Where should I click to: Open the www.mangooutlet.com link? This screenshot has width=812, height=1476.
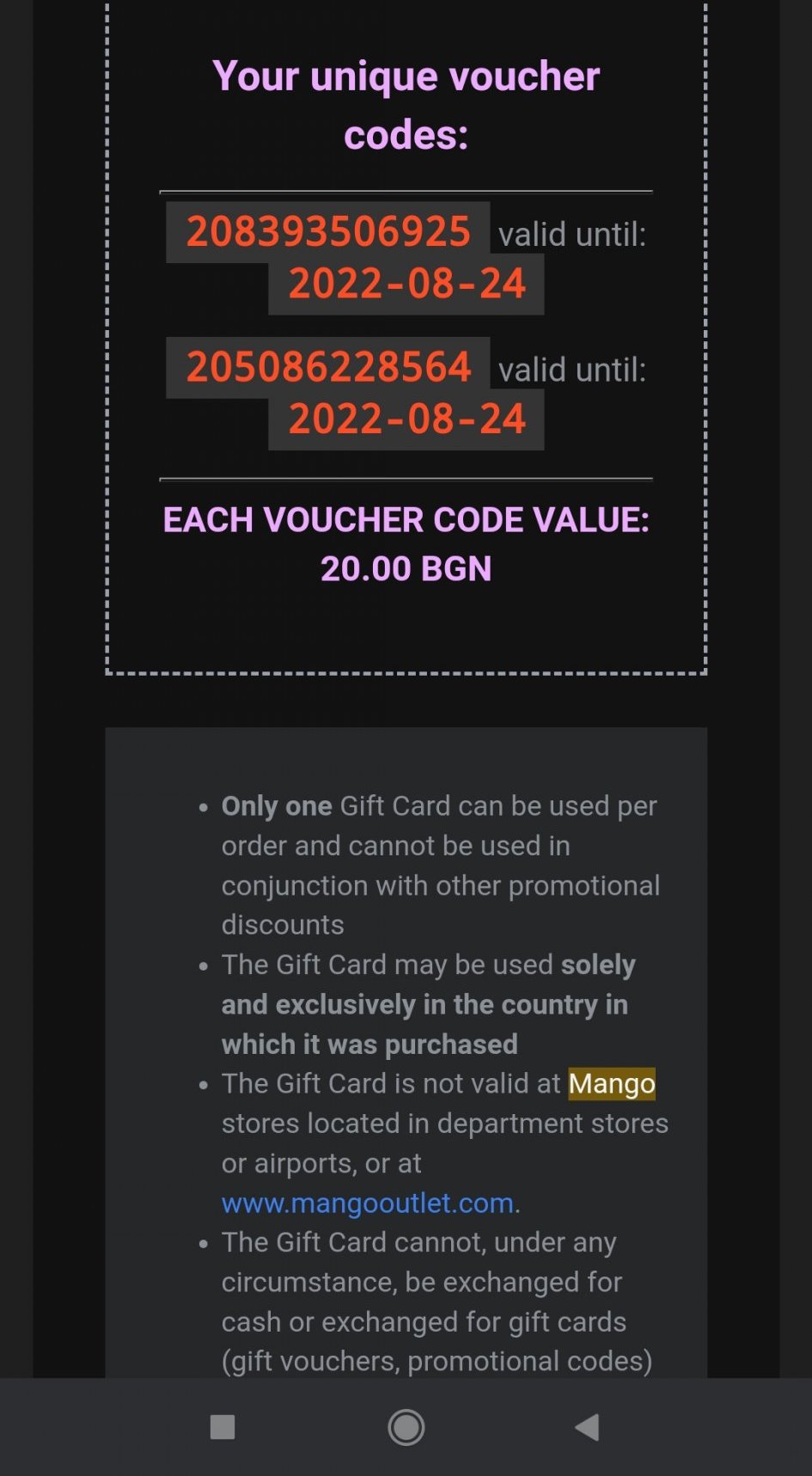[368, 1203]
